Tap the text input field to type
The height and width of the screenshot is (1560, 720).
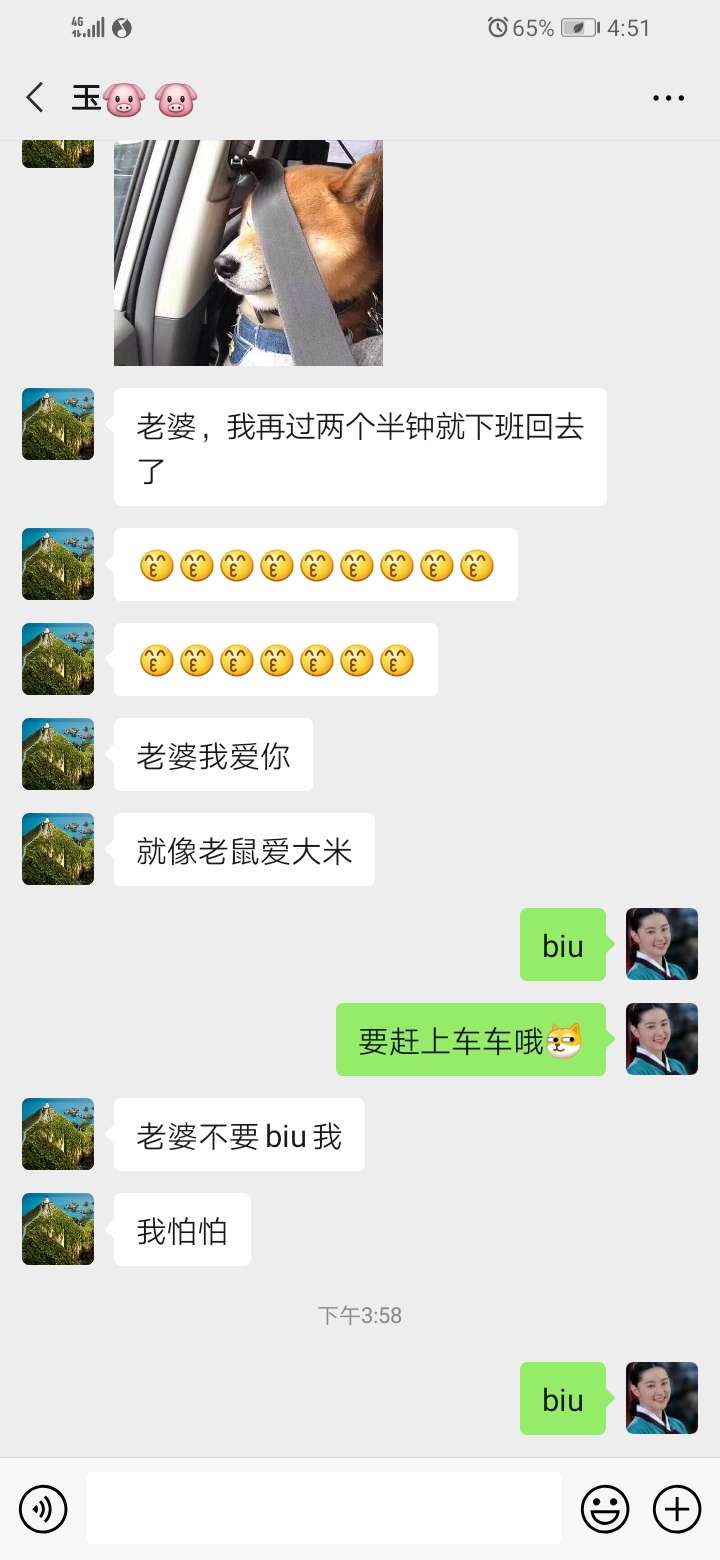point(320,1508)
